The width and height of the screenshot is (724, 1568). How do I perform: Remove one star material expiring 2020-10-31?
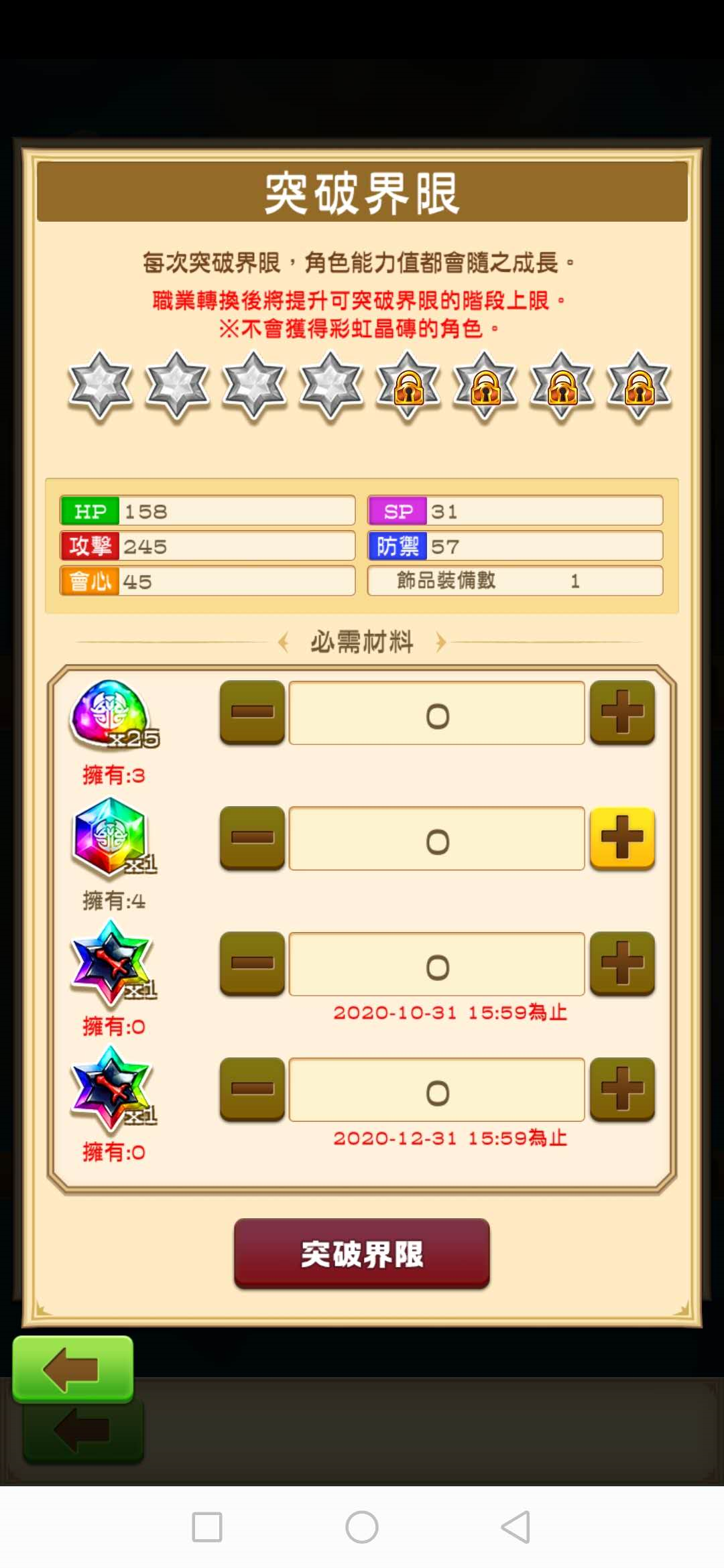252,963
